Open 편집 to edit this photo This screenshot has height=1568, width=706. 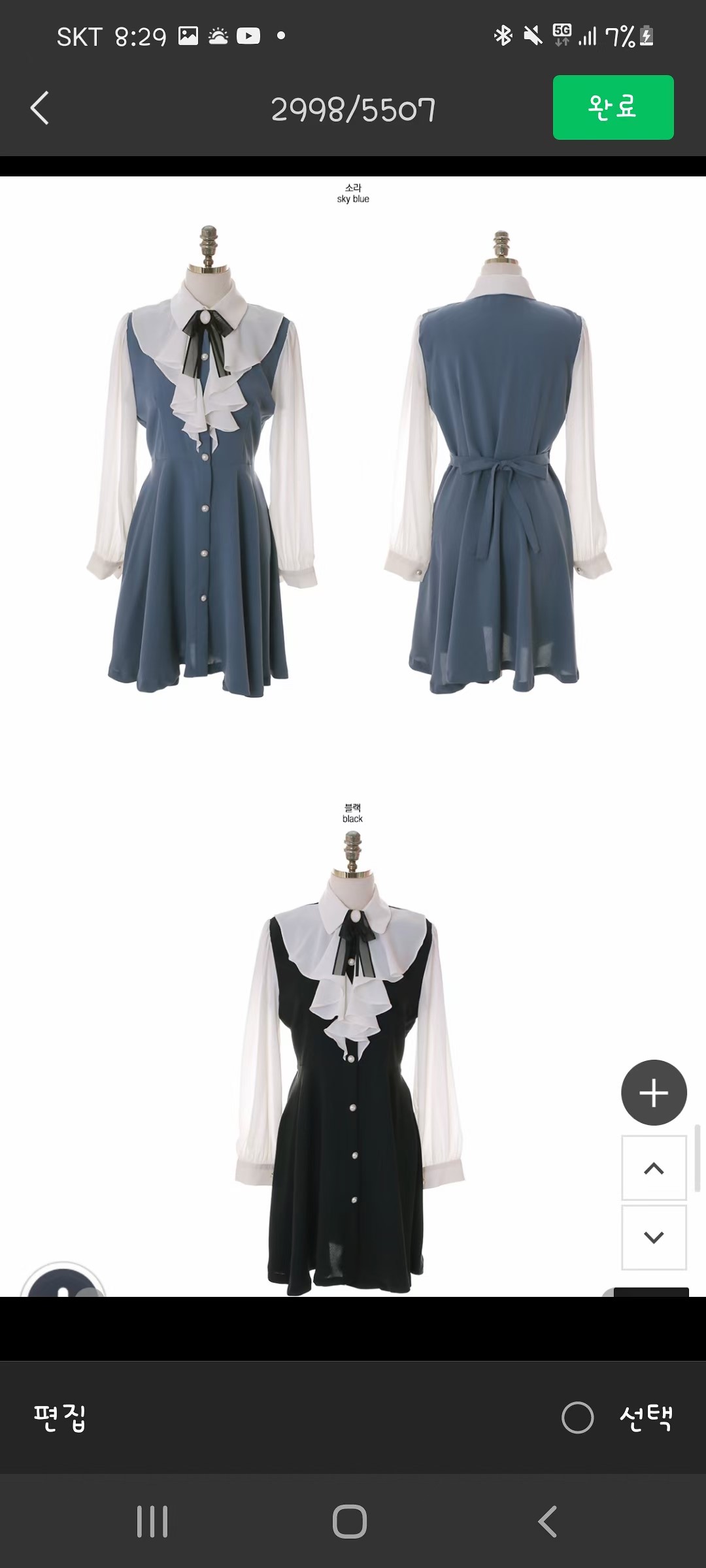(x=59, y=1418)
